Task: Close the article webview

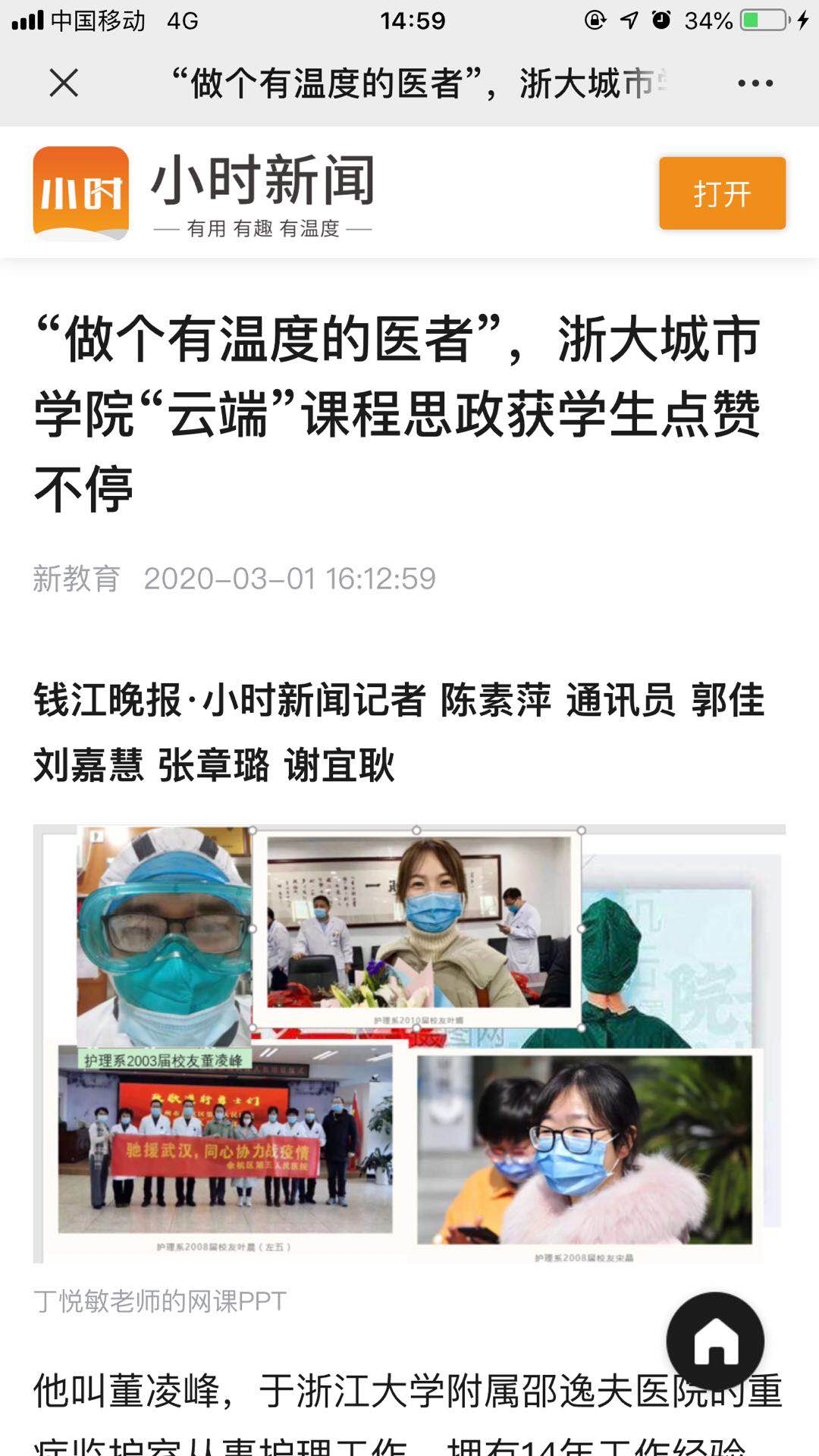Action: (64, 83)
